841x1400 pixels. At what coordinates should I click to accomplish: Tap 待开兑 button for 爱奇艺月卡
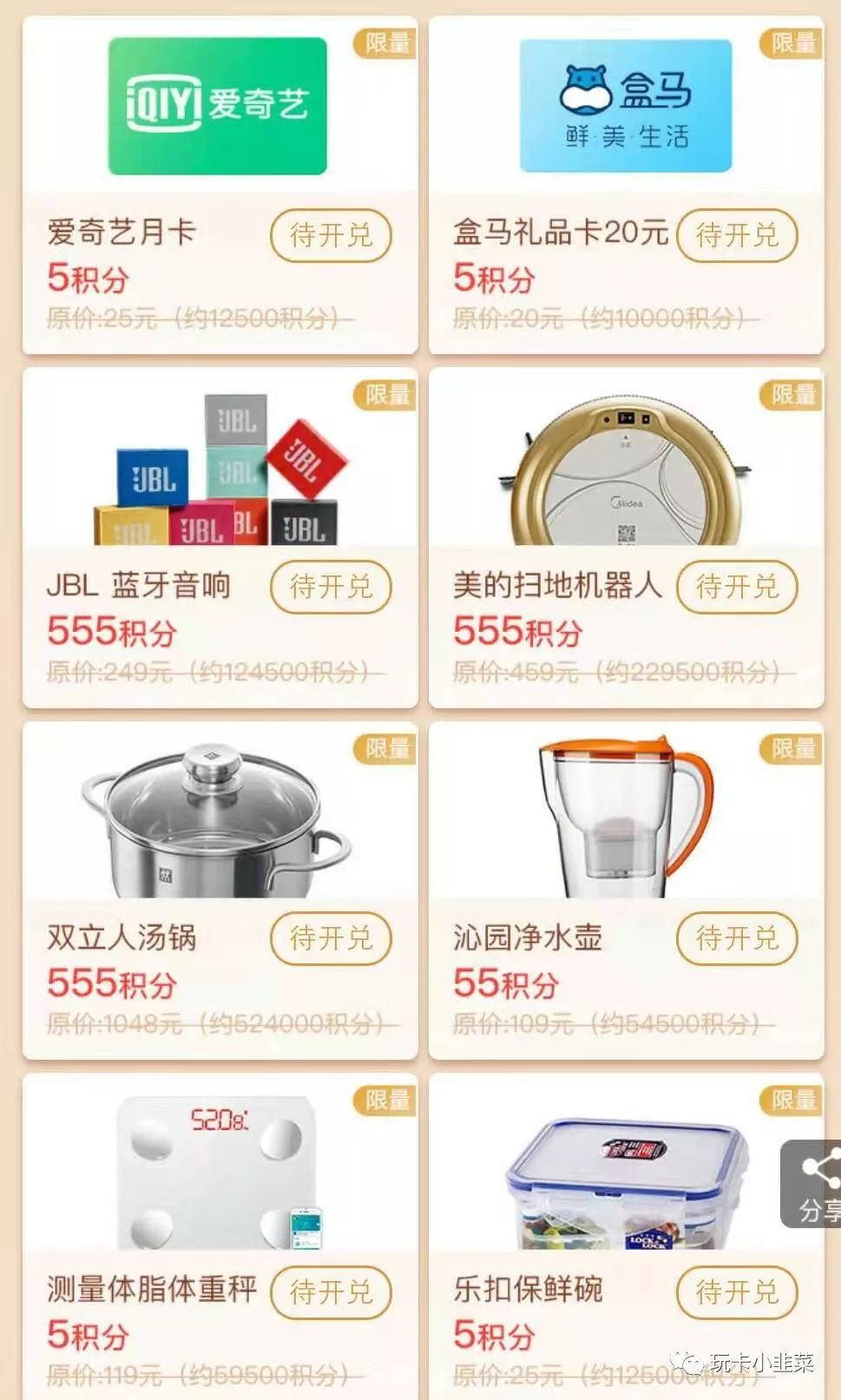click(x=331, y=235)
